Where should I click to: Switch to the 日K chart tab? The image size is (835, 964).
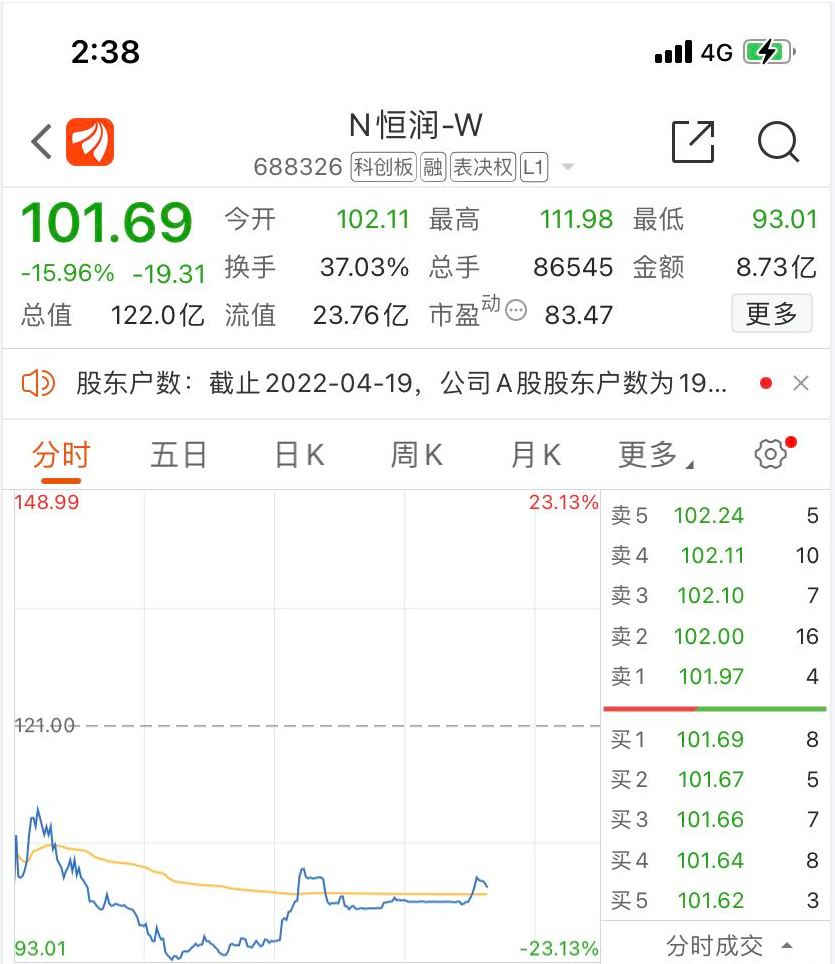299,455
